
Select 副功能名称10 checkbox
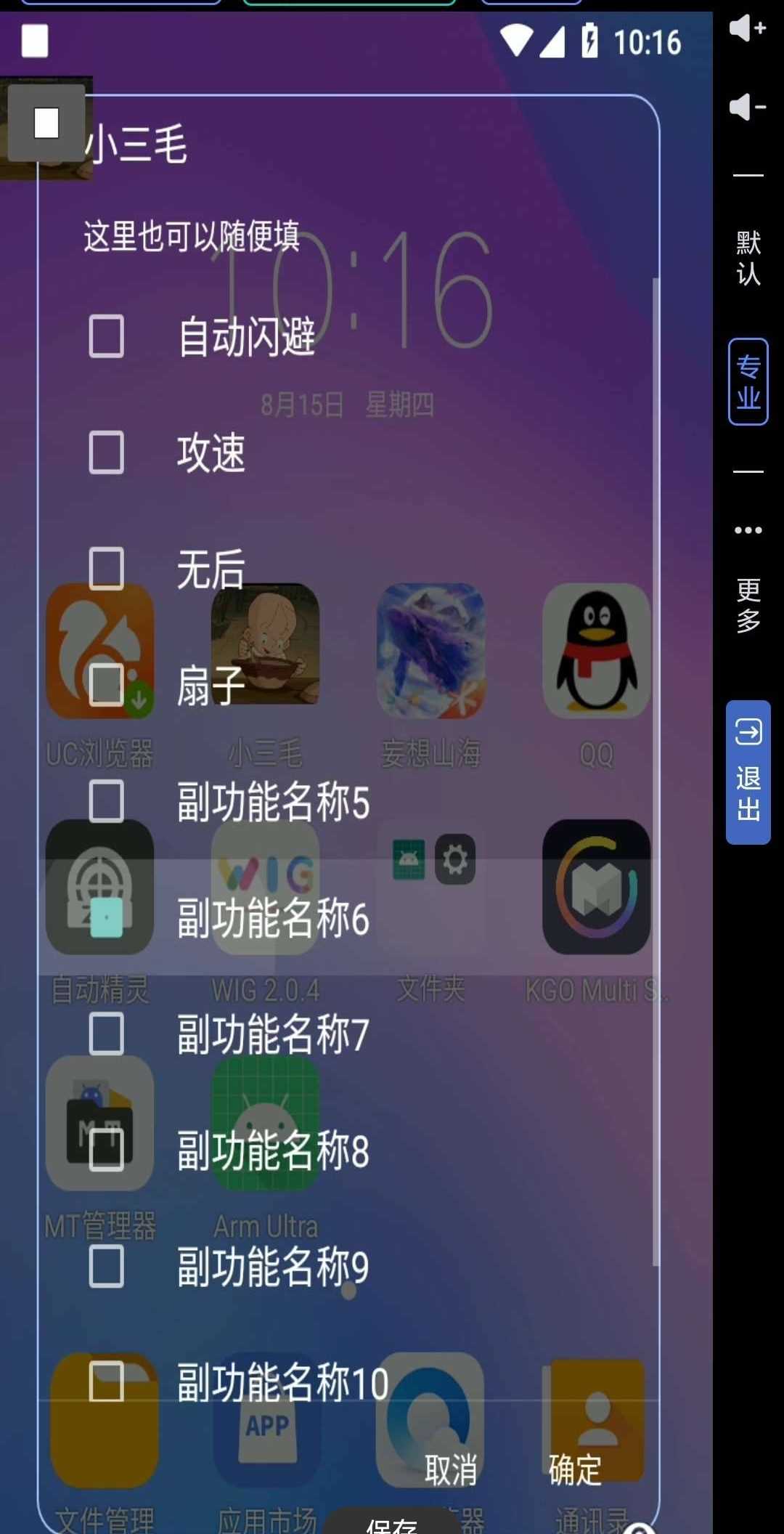point(106,1381)
